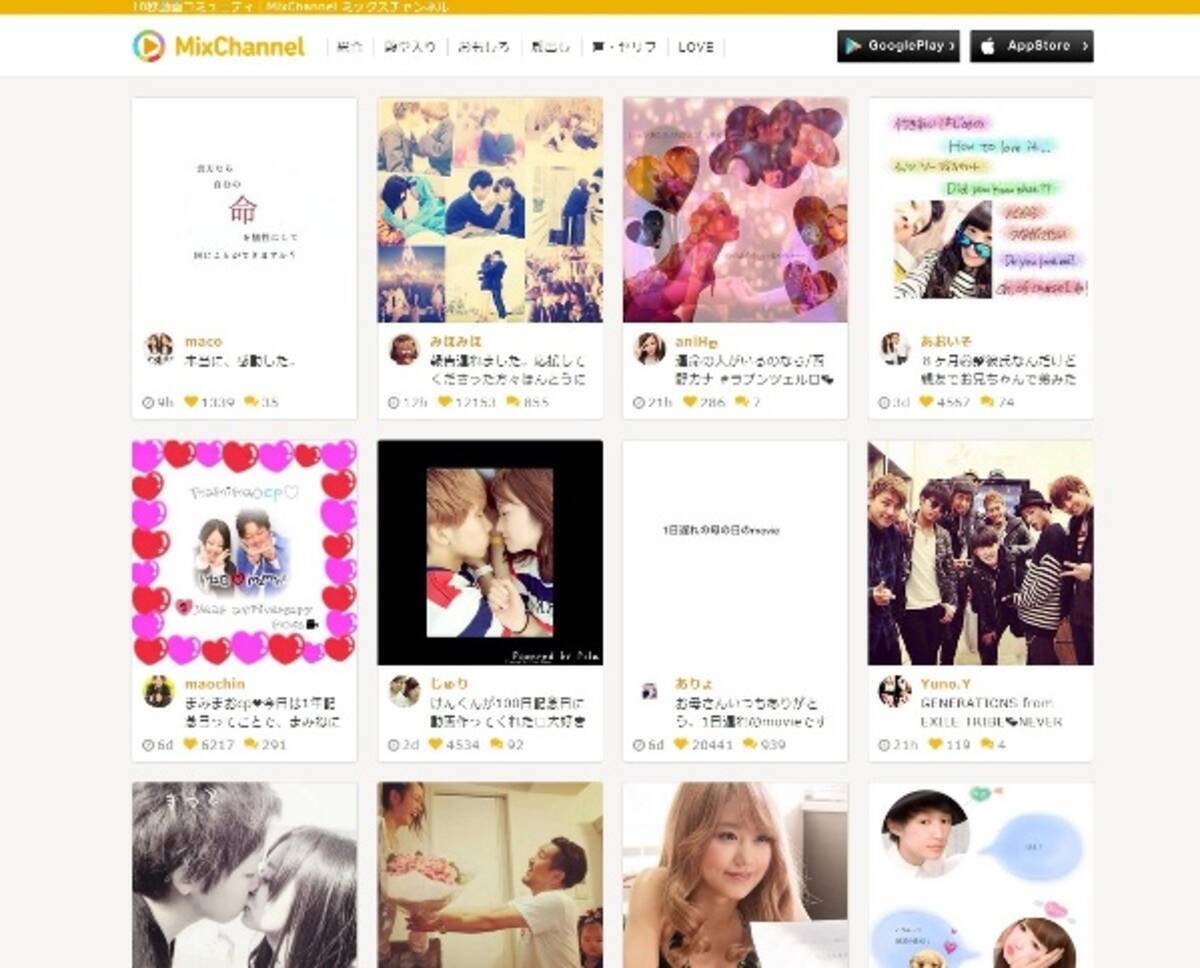View maco's profile via username
The width and height of the screenshot is (1200, 968).
203,342
